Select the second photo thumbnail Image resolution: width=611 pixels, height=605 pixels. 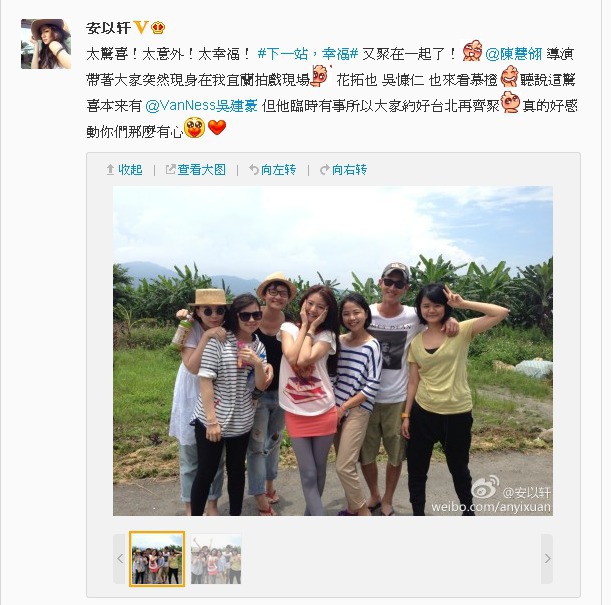pyautogui.click(x=216, y=559)
